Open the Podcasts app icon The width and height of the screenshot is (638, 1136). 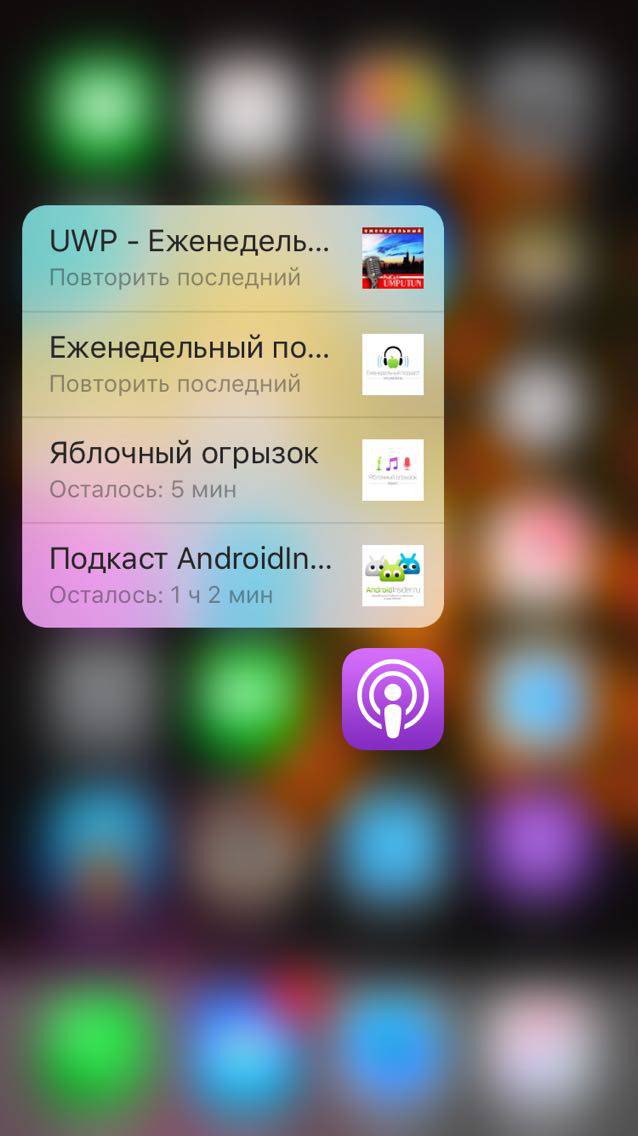tap(392, 698)
